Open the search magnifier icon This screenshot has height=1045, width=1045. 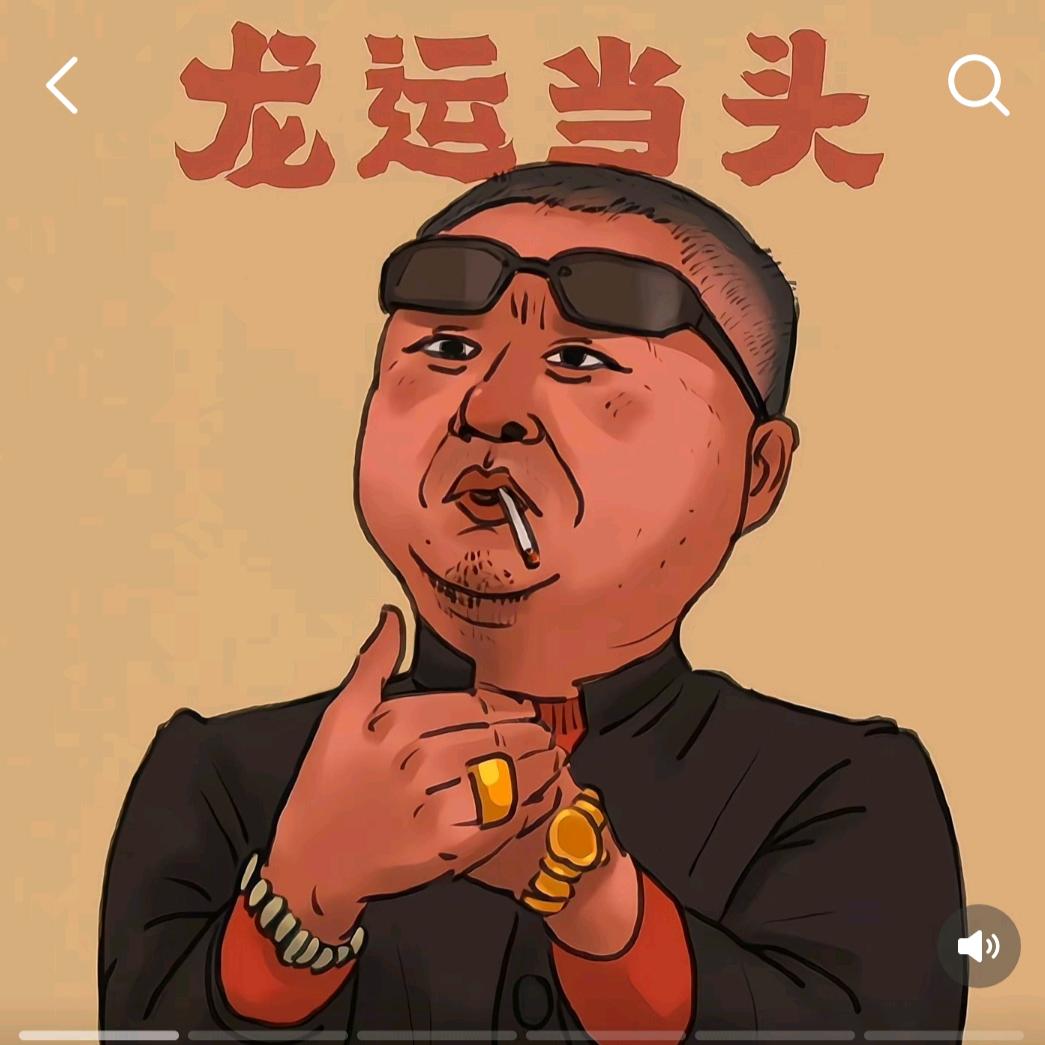click(977, 85)
